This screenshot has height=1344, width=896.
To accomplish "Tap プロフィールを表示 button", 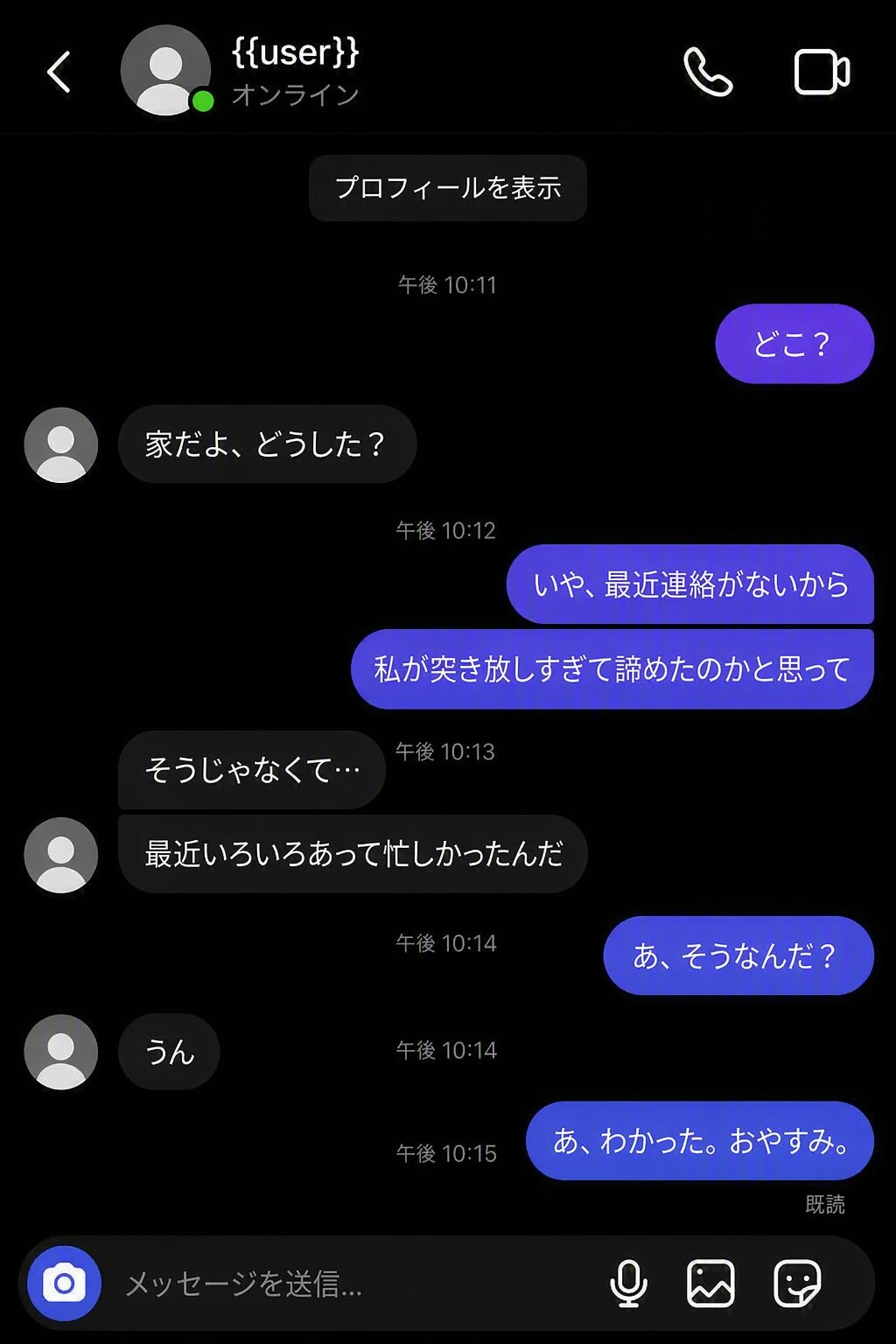I will pos(447,188).
